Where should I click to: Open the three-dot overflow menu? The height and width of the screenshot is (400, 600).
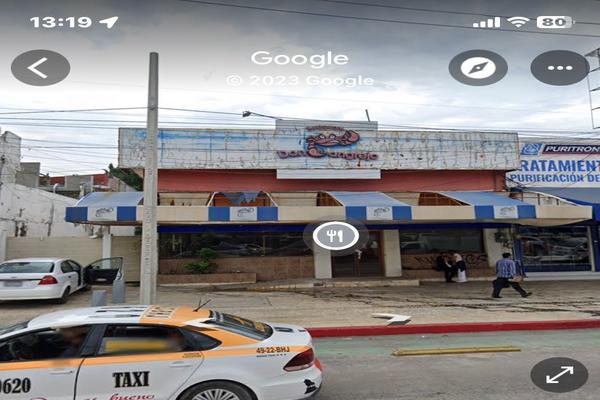[x=559, y=68]
